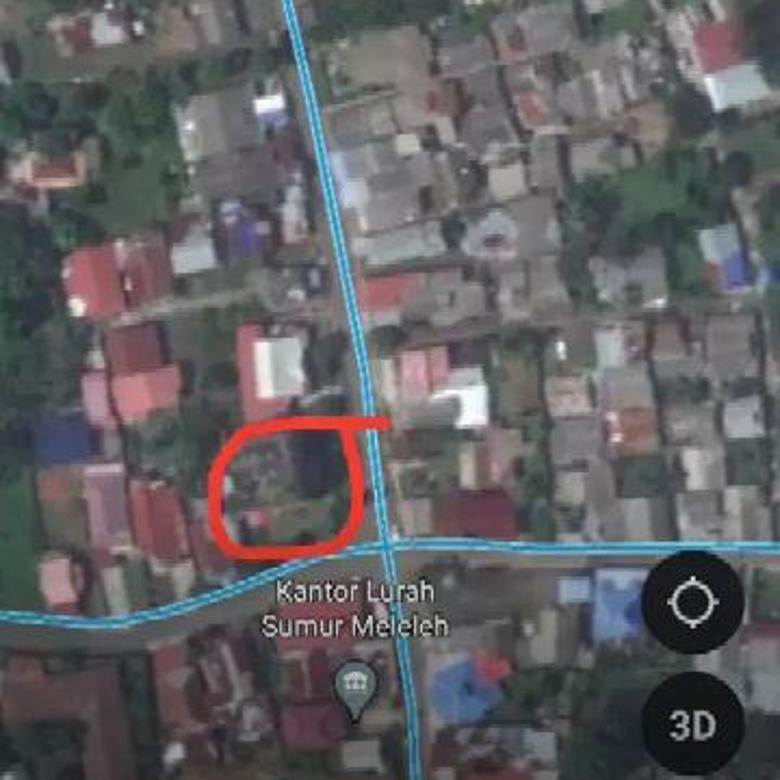Center the map on my location
This screenshot has height=780, width=780.
[x=692, y=603]
